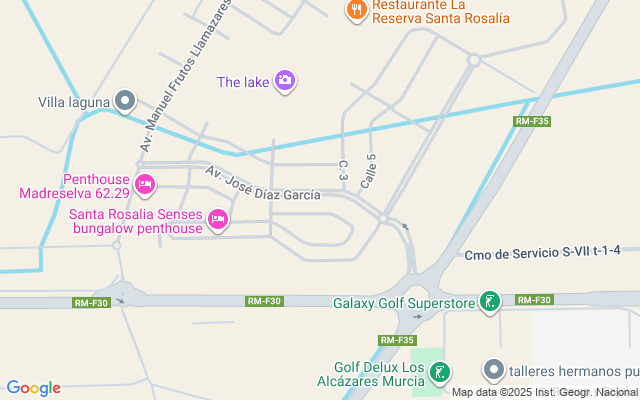
Task: Tap the Villa laguna place marker
Action: coord(125,100)
